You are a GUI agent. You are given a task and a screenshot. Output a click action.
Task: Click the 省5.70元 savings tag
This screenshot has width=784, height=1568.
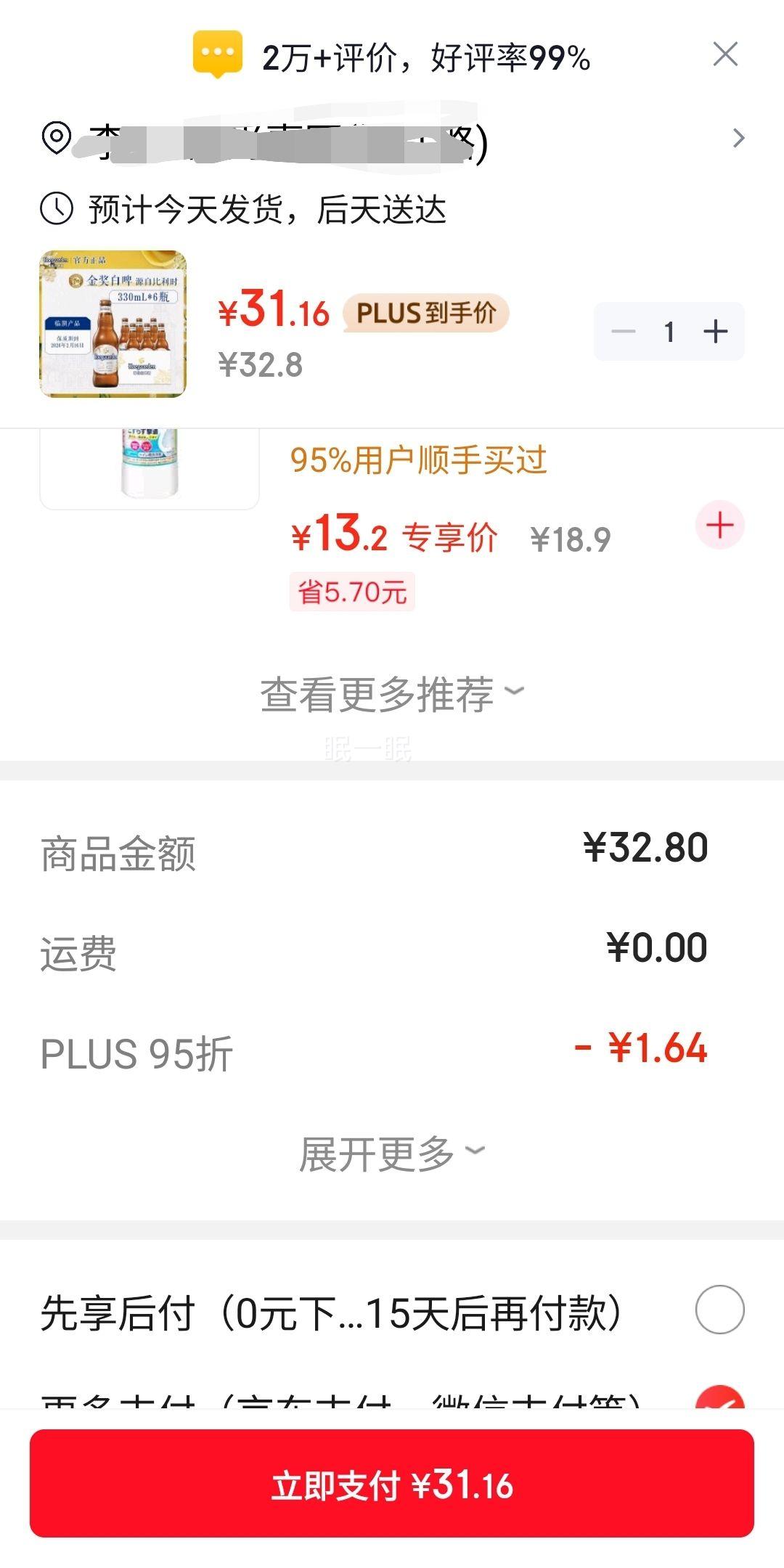[x=354, y=592]
